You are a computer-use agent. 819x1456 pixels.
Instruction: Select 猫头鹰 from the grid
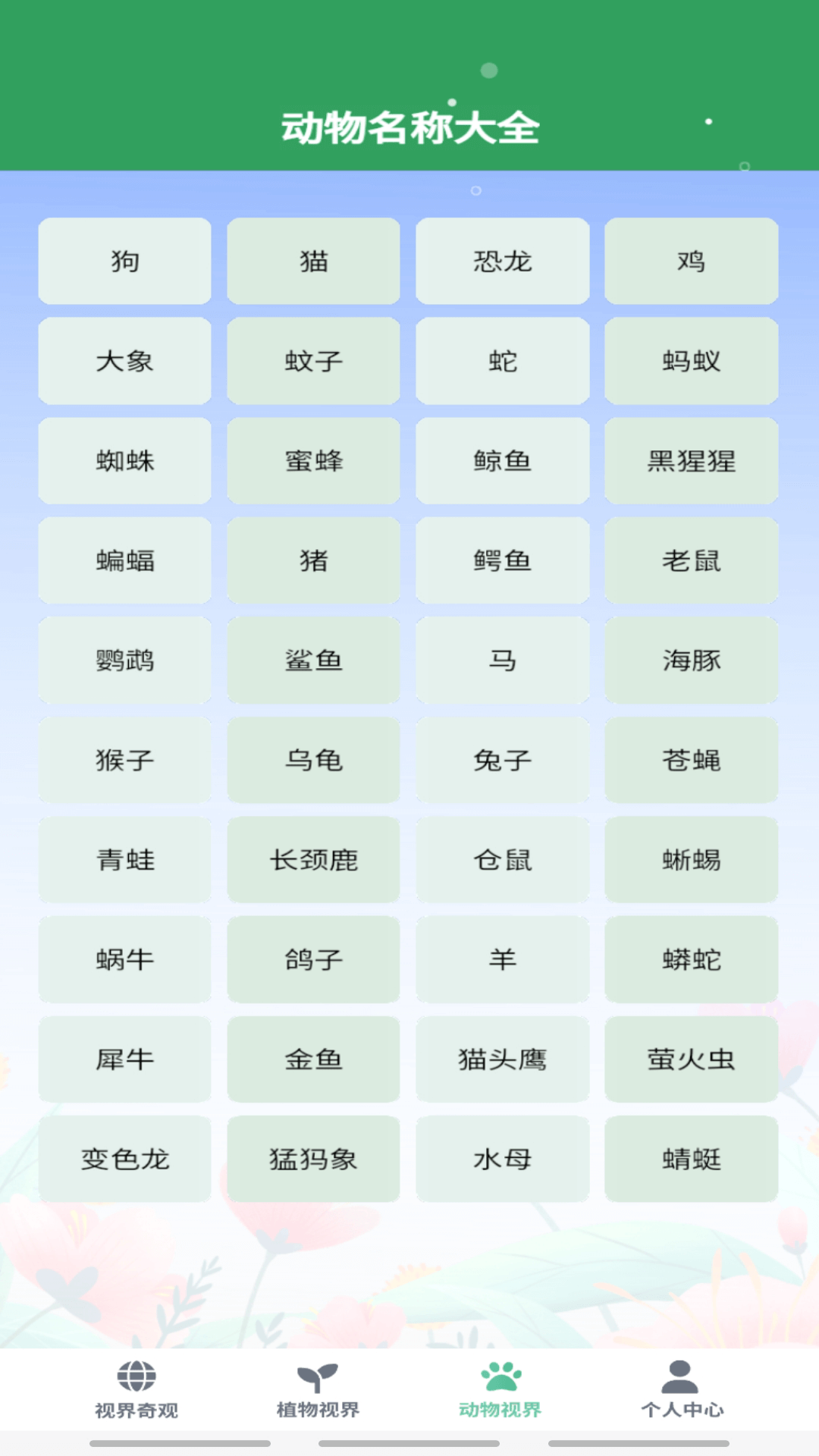502,1059
